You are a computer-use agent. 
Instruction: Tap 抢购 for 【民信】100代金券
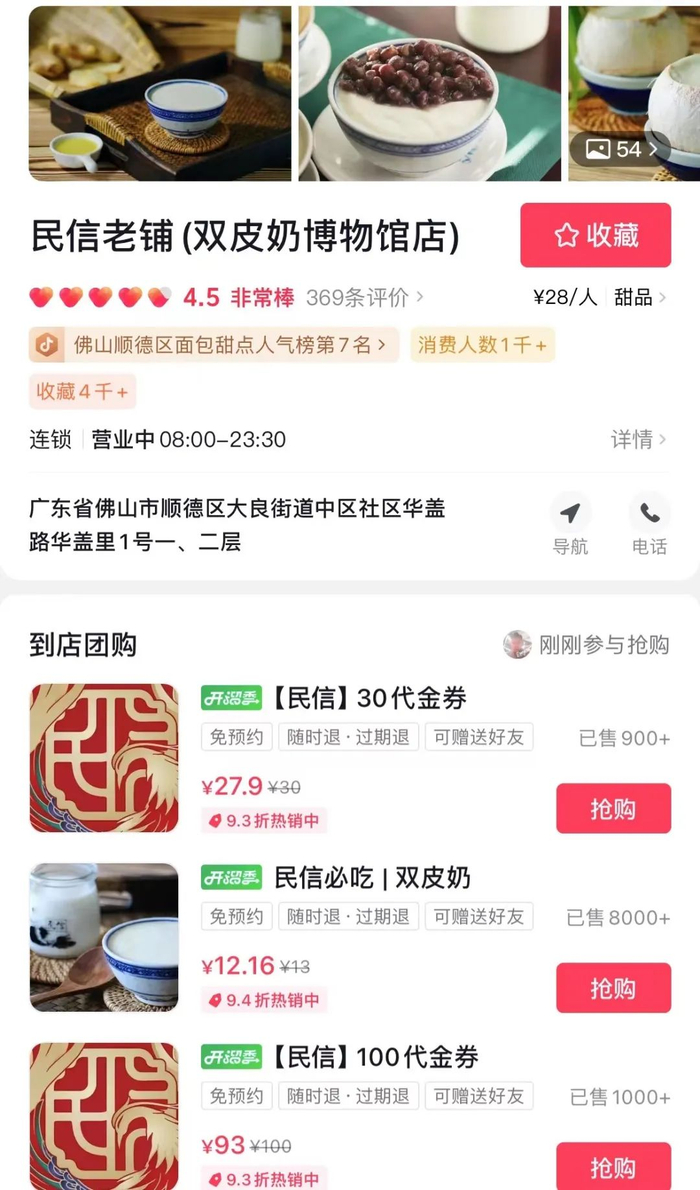tap(613, 1166)
